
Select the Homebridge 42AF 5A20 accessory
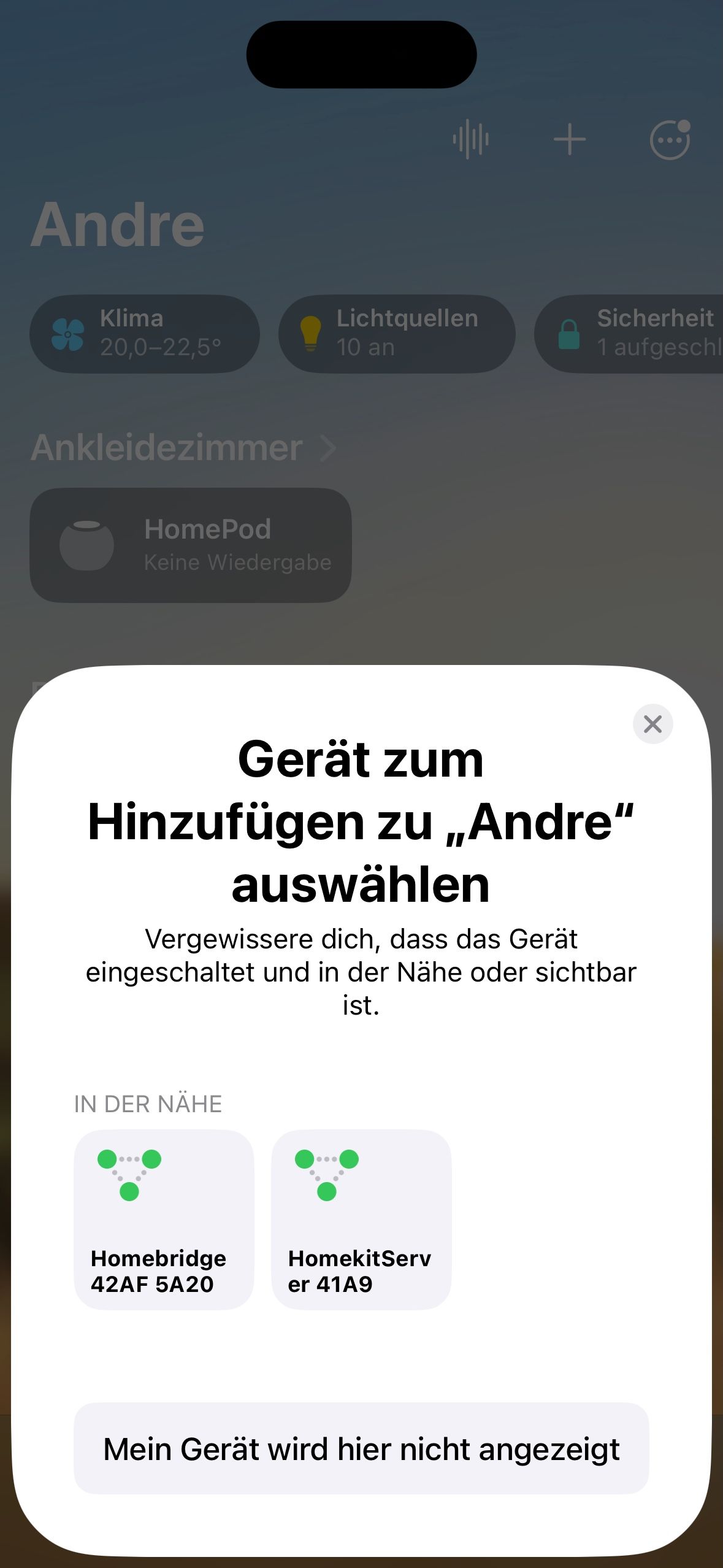point(164,1220)
